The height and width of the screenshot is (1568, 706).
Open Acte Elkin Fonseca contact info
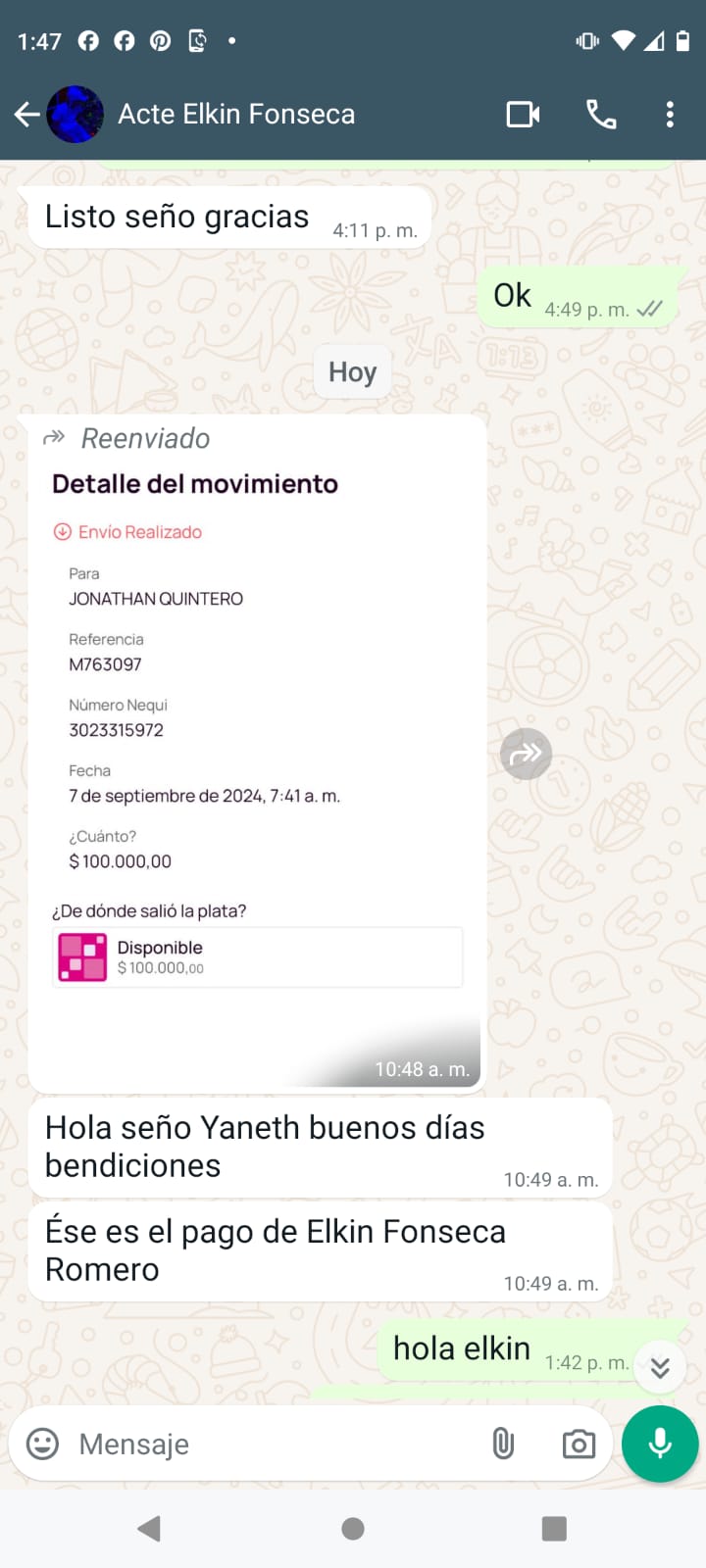point(236,115)
